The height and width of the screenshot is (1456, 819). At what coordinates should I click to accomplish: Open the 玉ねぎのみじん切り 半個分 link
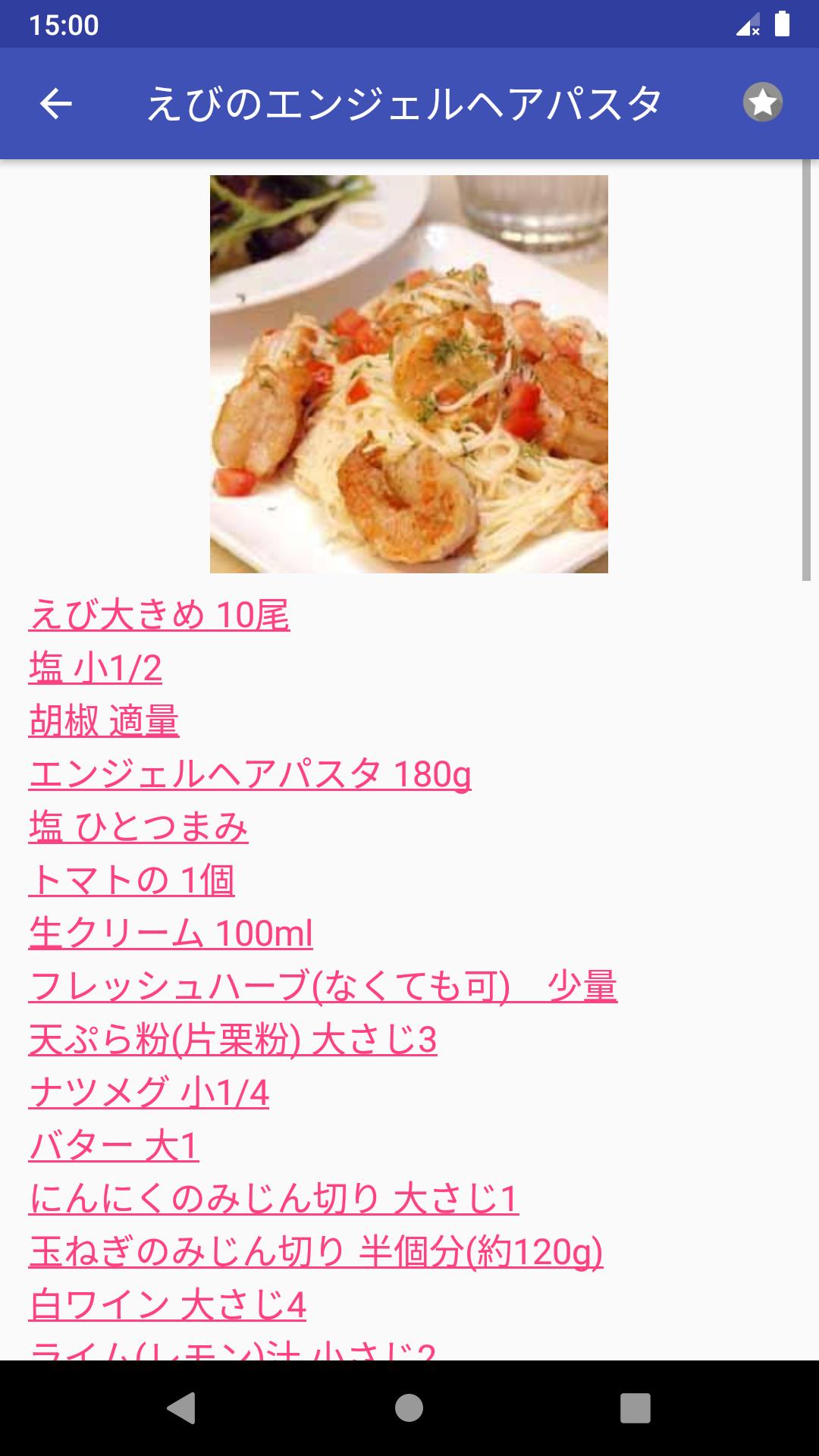315,1251
